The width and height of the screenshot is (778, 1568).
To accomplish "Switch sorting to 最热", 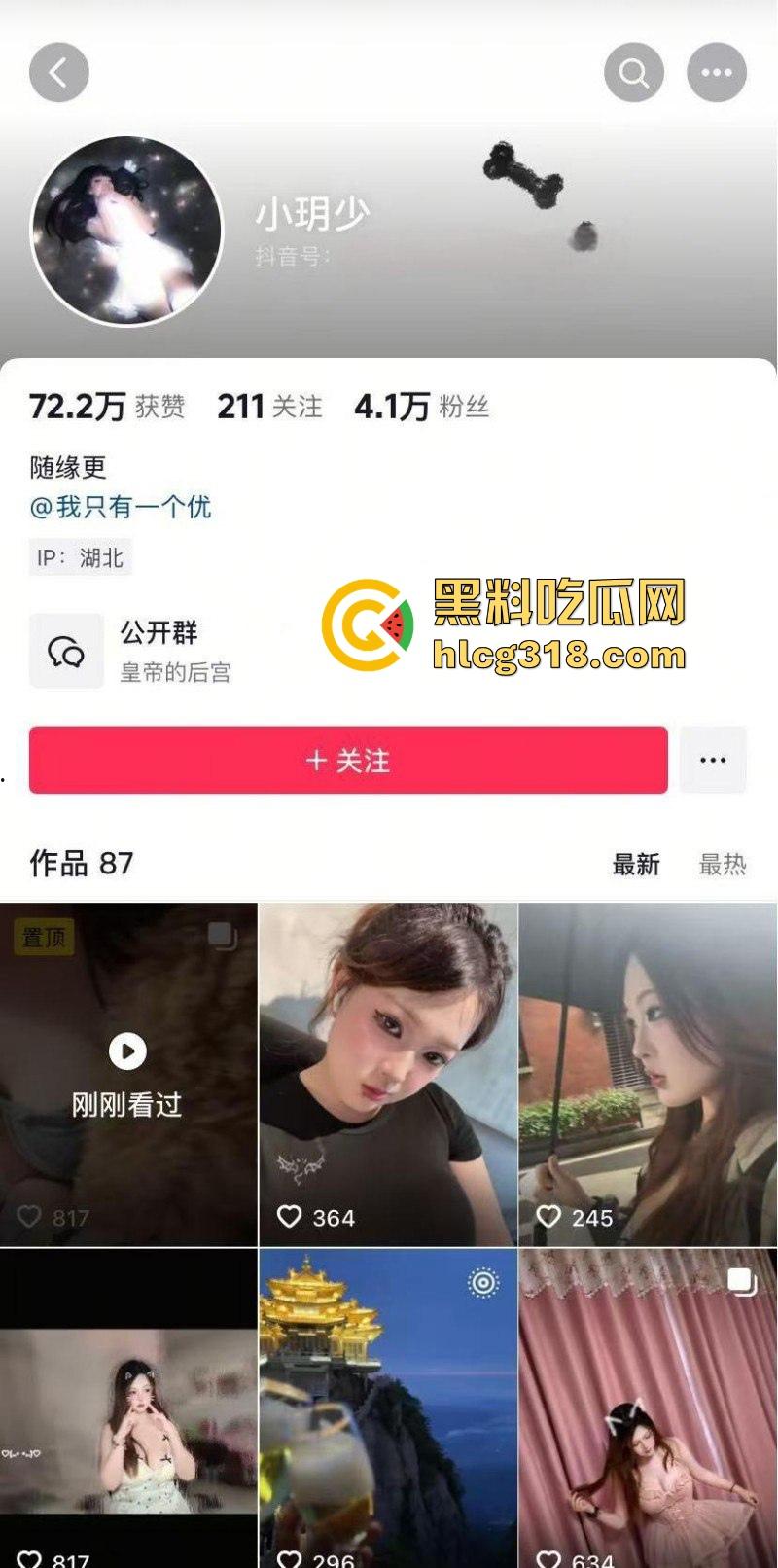I will point(723,864).
